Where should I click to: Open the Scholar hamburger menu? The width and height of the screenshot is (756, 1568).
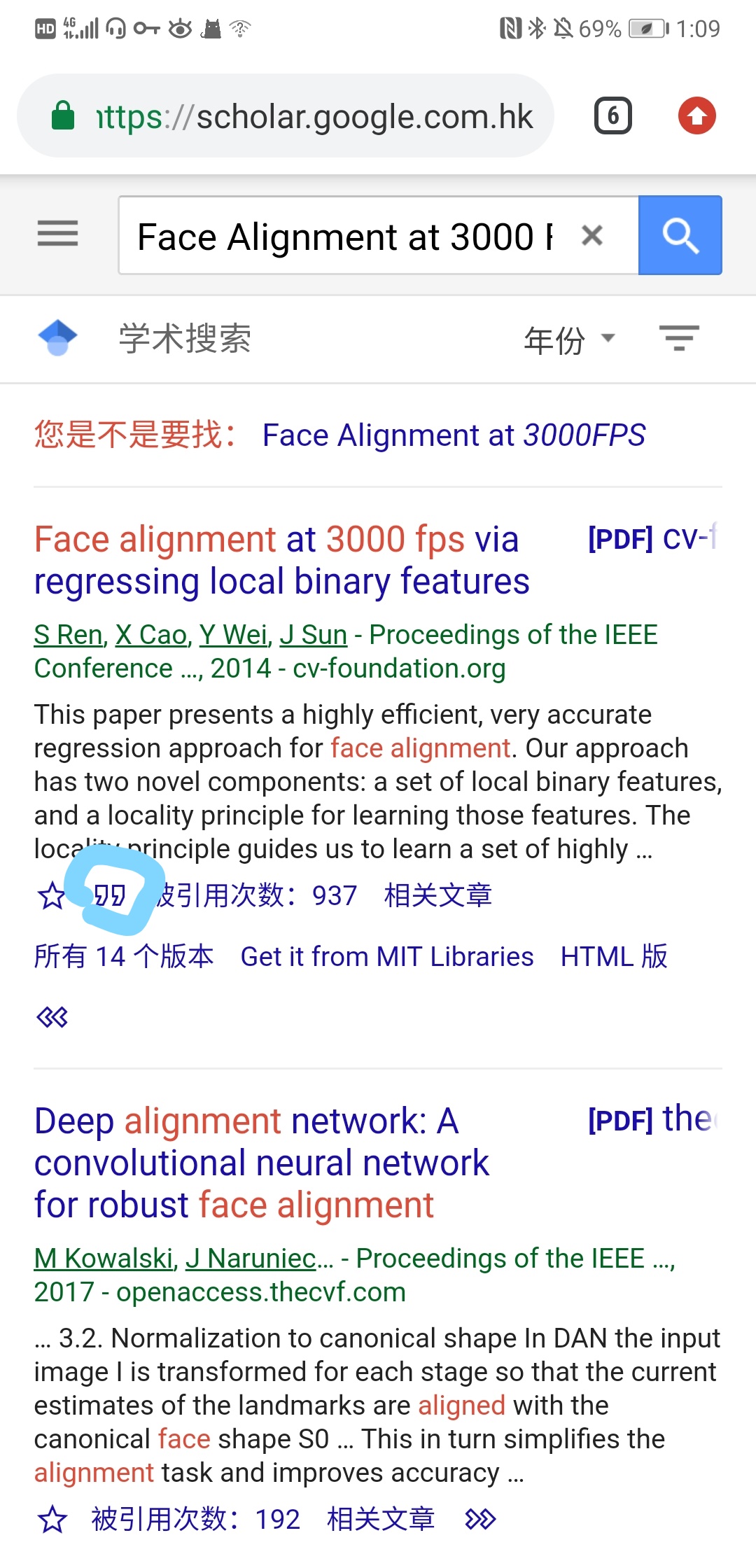click(57, 234)
